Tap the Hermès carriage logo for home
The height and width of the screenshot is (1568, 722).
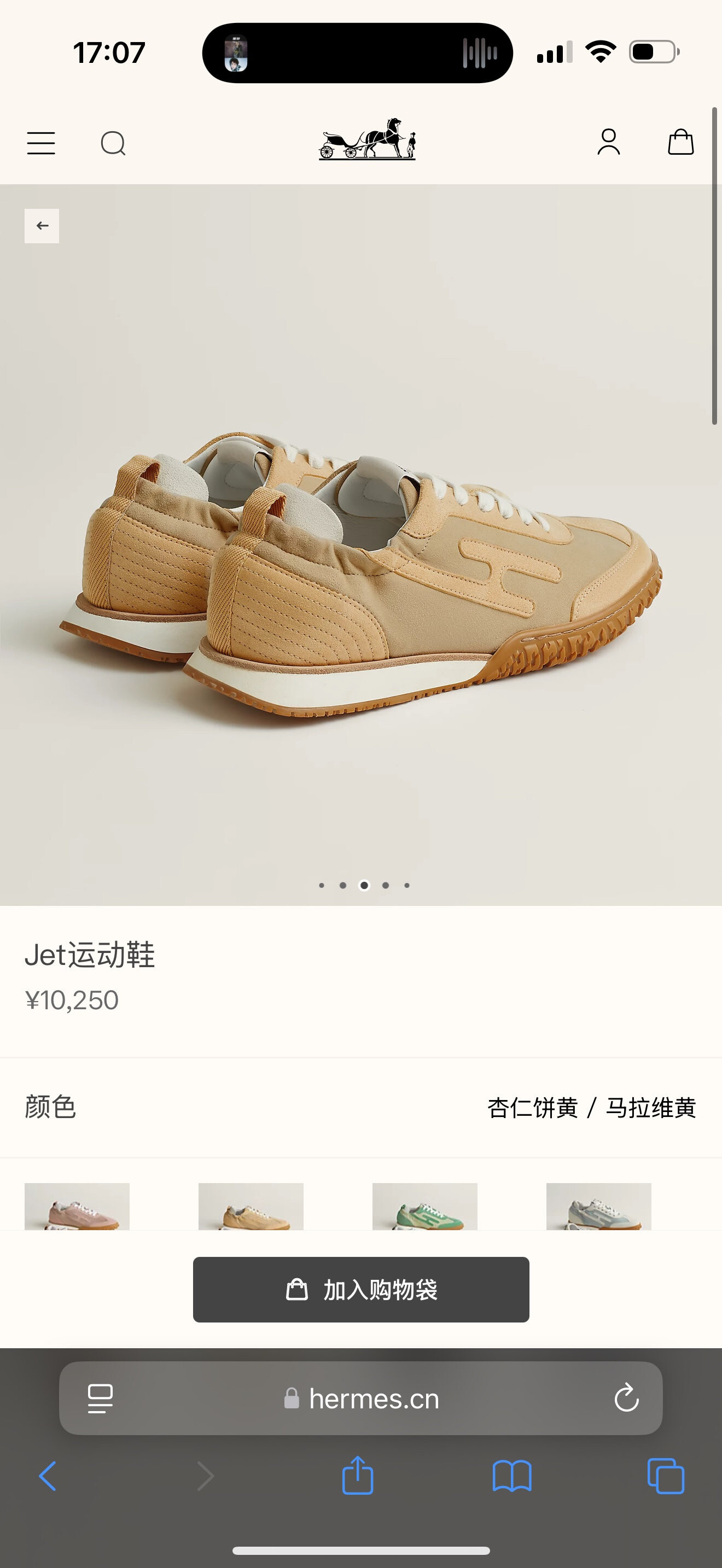(367, 141)
